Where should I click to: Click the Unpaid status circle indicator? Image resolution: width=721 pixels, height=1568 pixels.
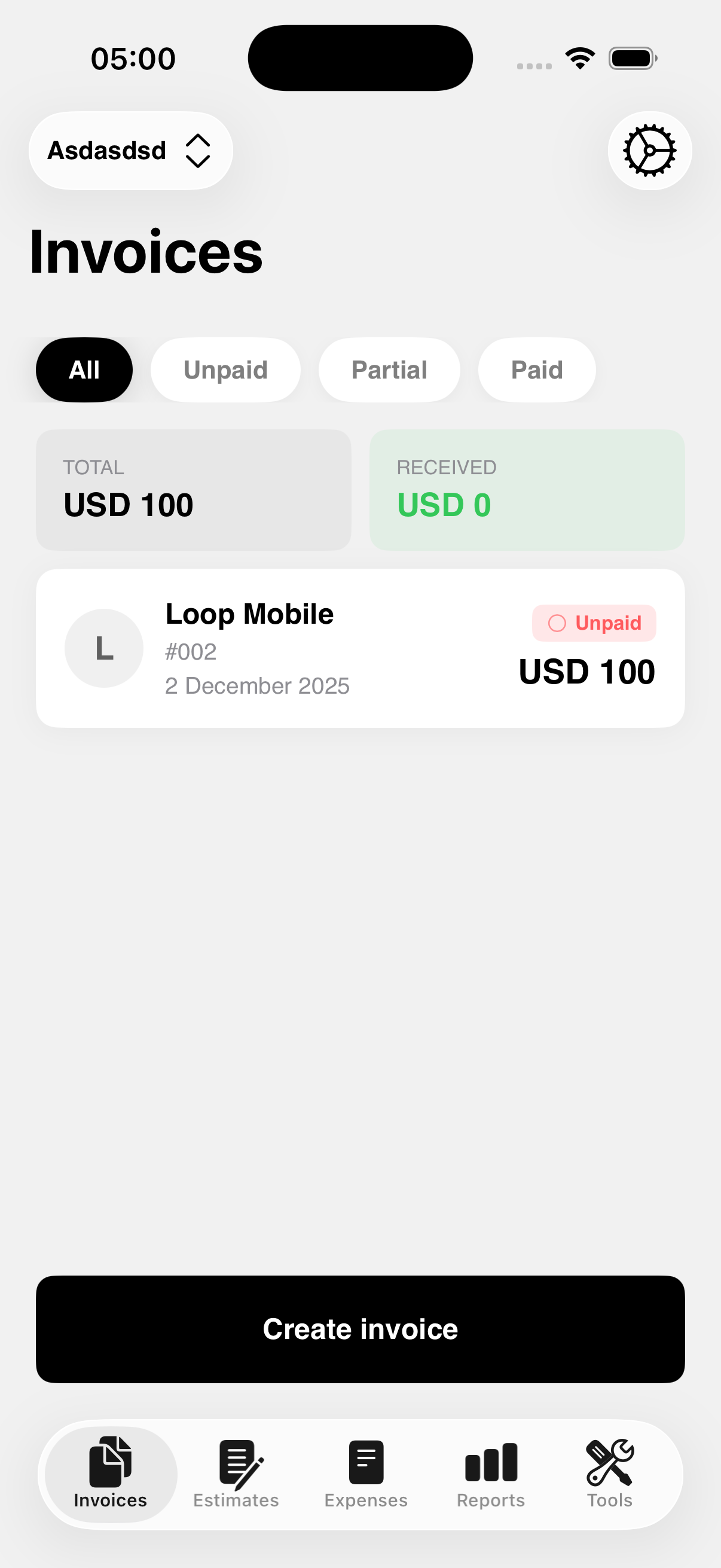point(557,623)
